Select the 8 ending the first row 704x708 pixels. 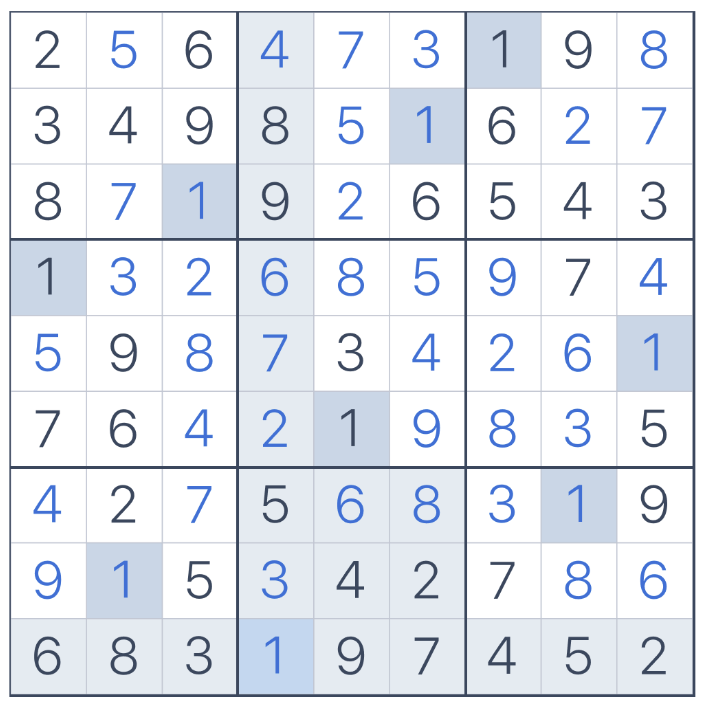click(x=654, y=50)
